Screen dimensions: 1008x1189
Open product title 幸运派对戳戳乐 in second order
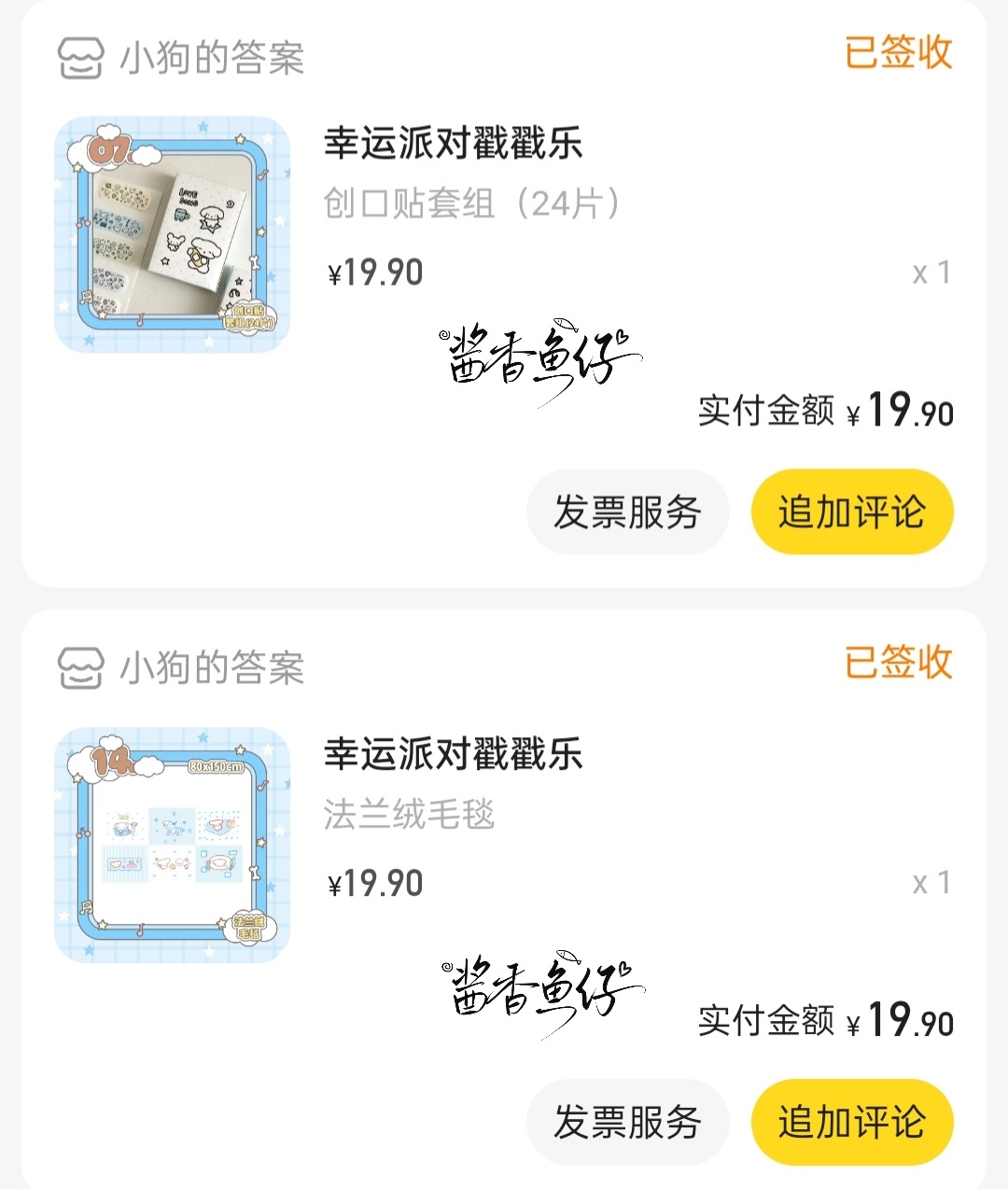455,758
